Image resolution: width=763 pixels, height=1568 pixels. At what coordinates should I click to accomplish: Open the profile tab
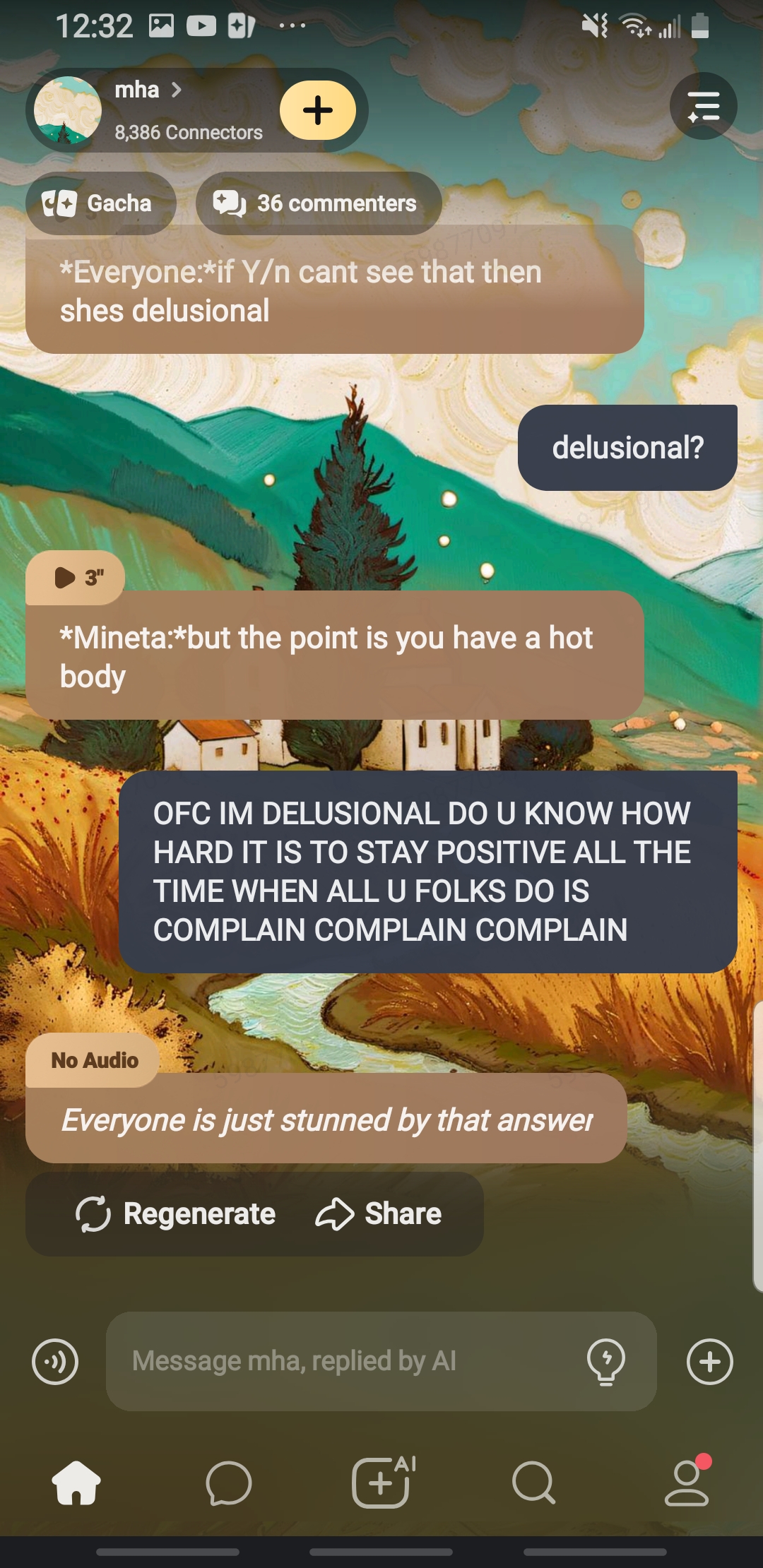[687, 1482]
